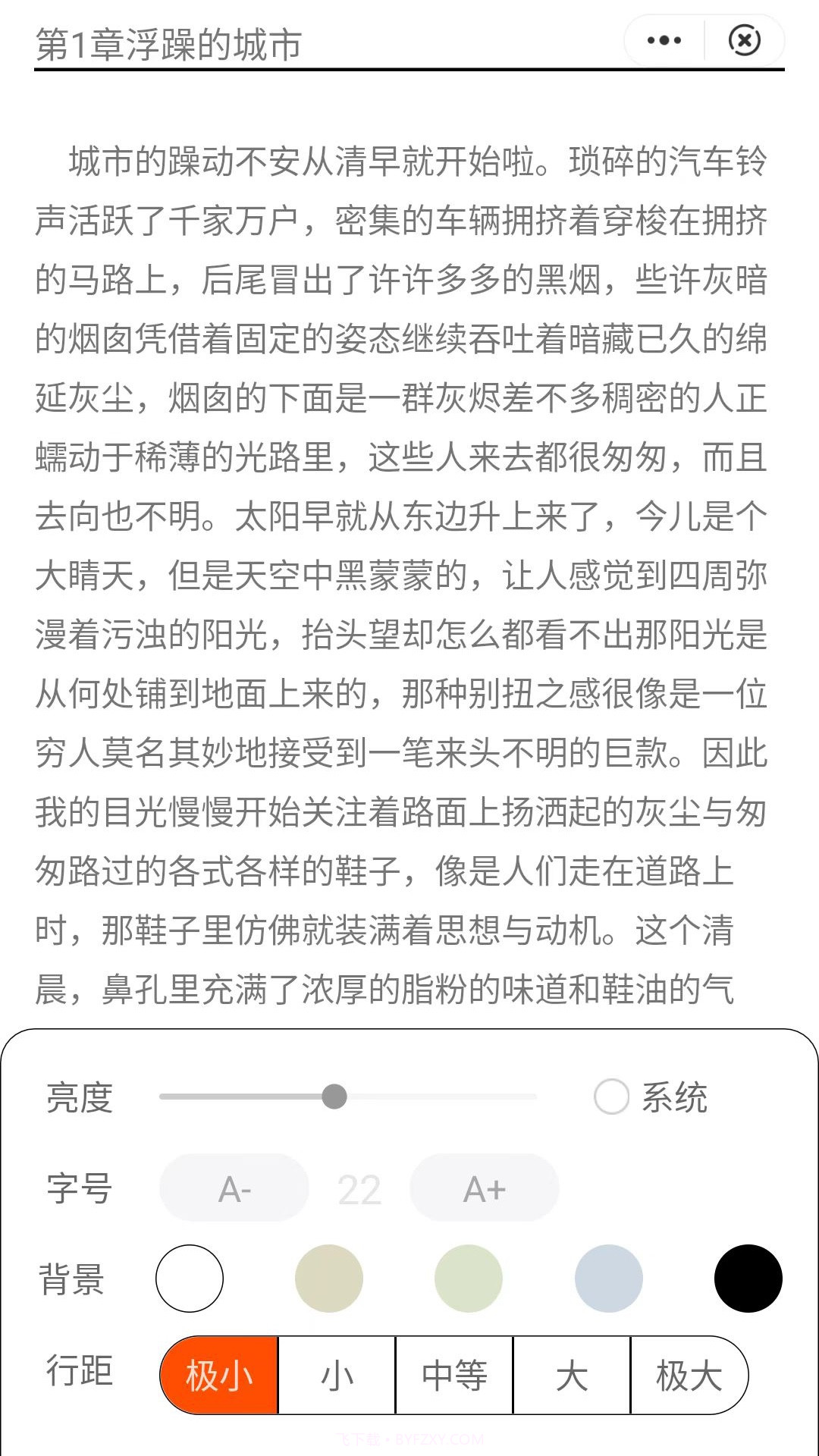Select the white reading background
The height and width of the screenshot is (1456, 819).
(190, 1278)
